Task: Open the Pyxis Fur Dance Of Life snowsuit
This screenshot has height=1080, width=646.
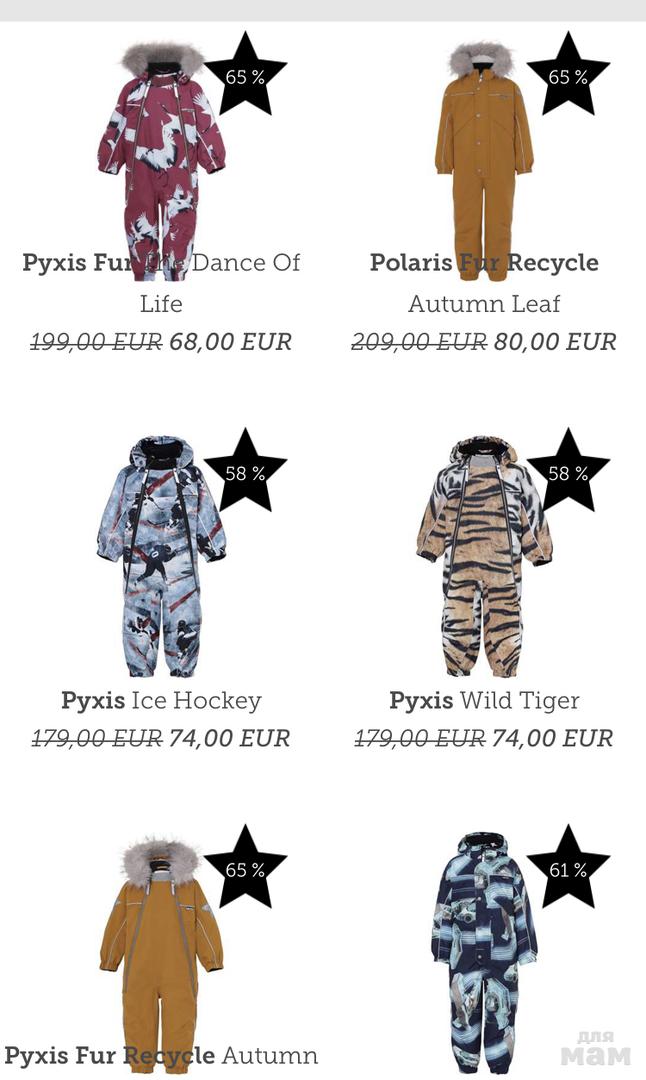Action: click(x=161, y=160)
